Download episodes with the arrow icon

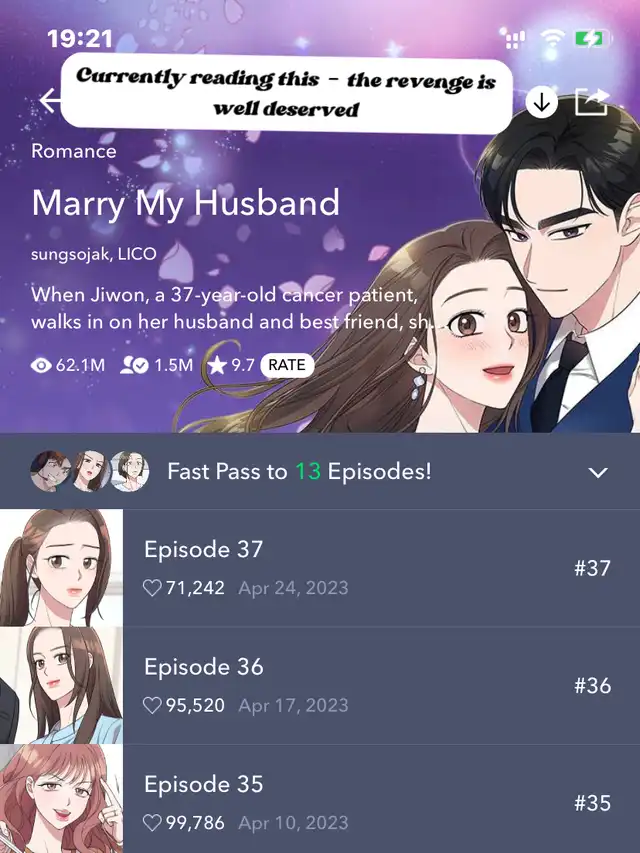tap(541, 102)
